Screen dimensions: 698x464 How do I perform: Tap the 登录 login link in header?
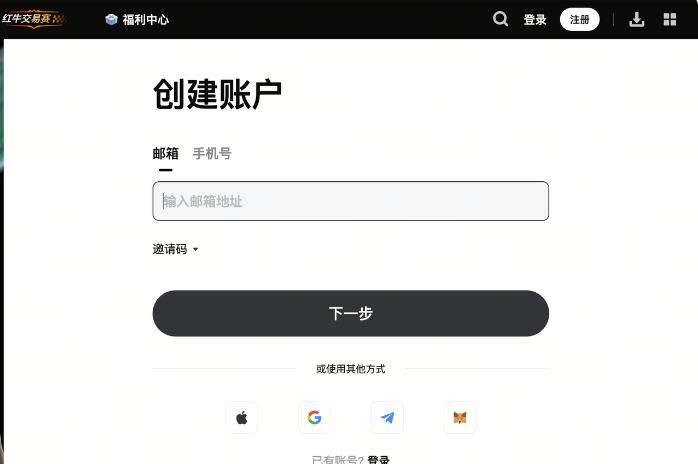[535, 20]
